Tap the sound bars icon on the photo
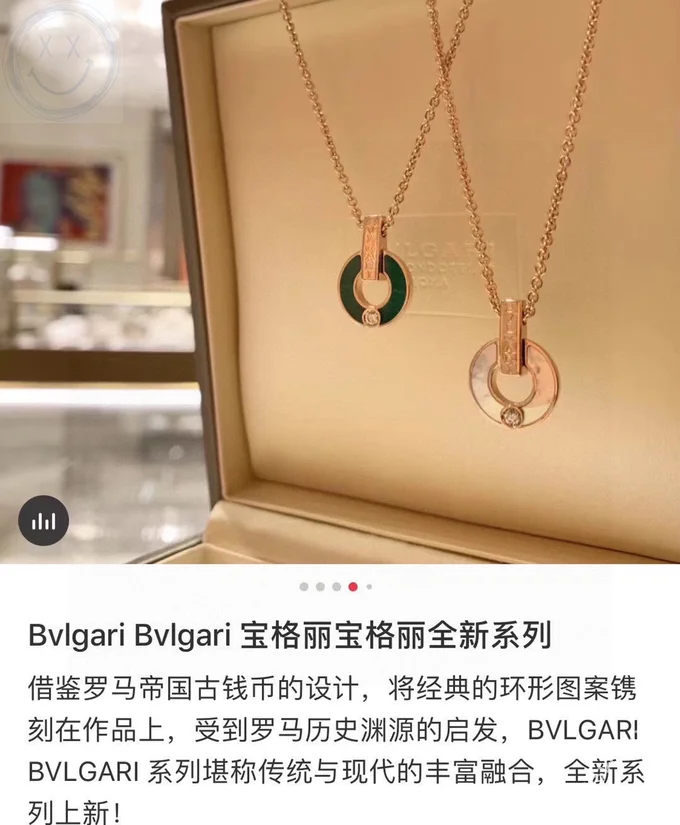Viewport: 680px width, 825px height. [x=44, y=520]
